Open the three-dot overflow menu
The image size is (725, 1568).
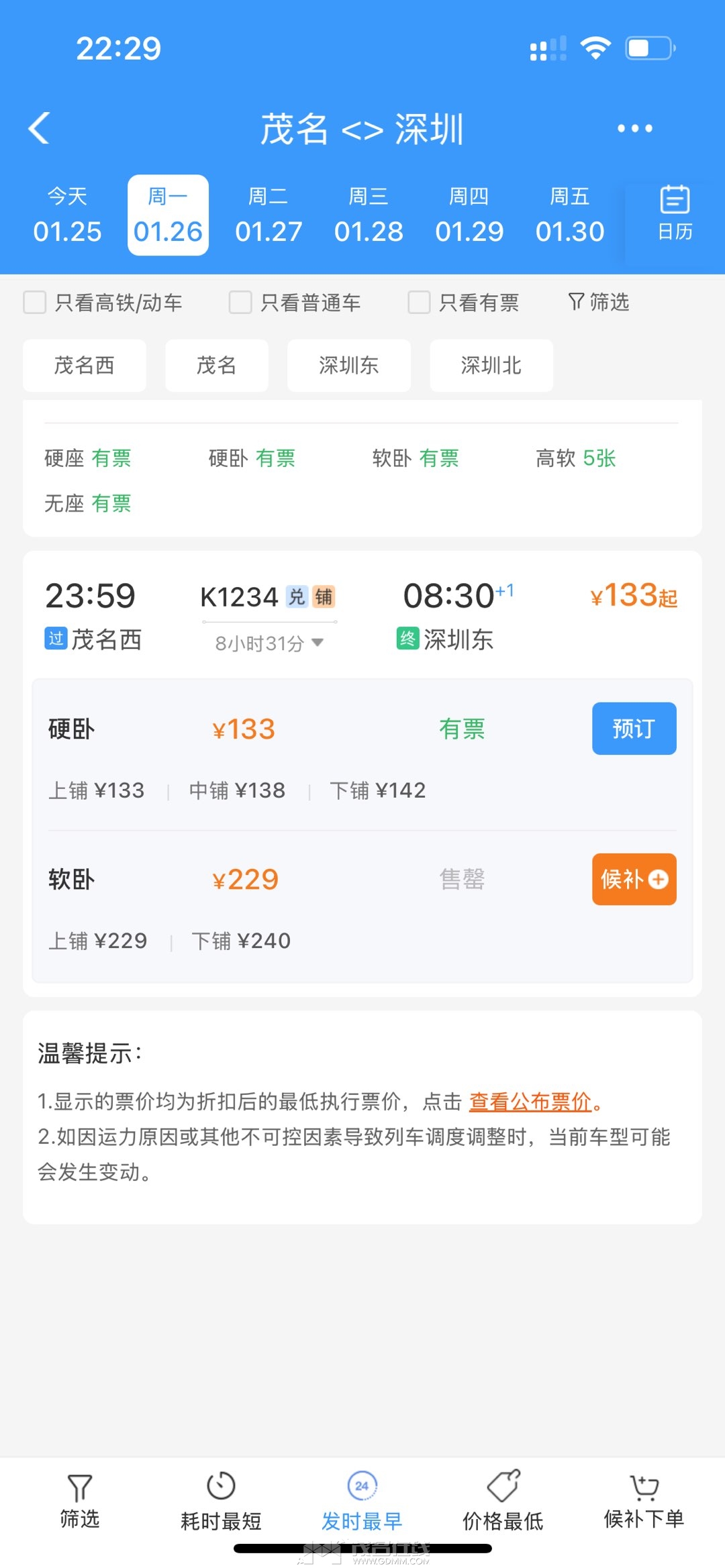[x=634, y=128]
